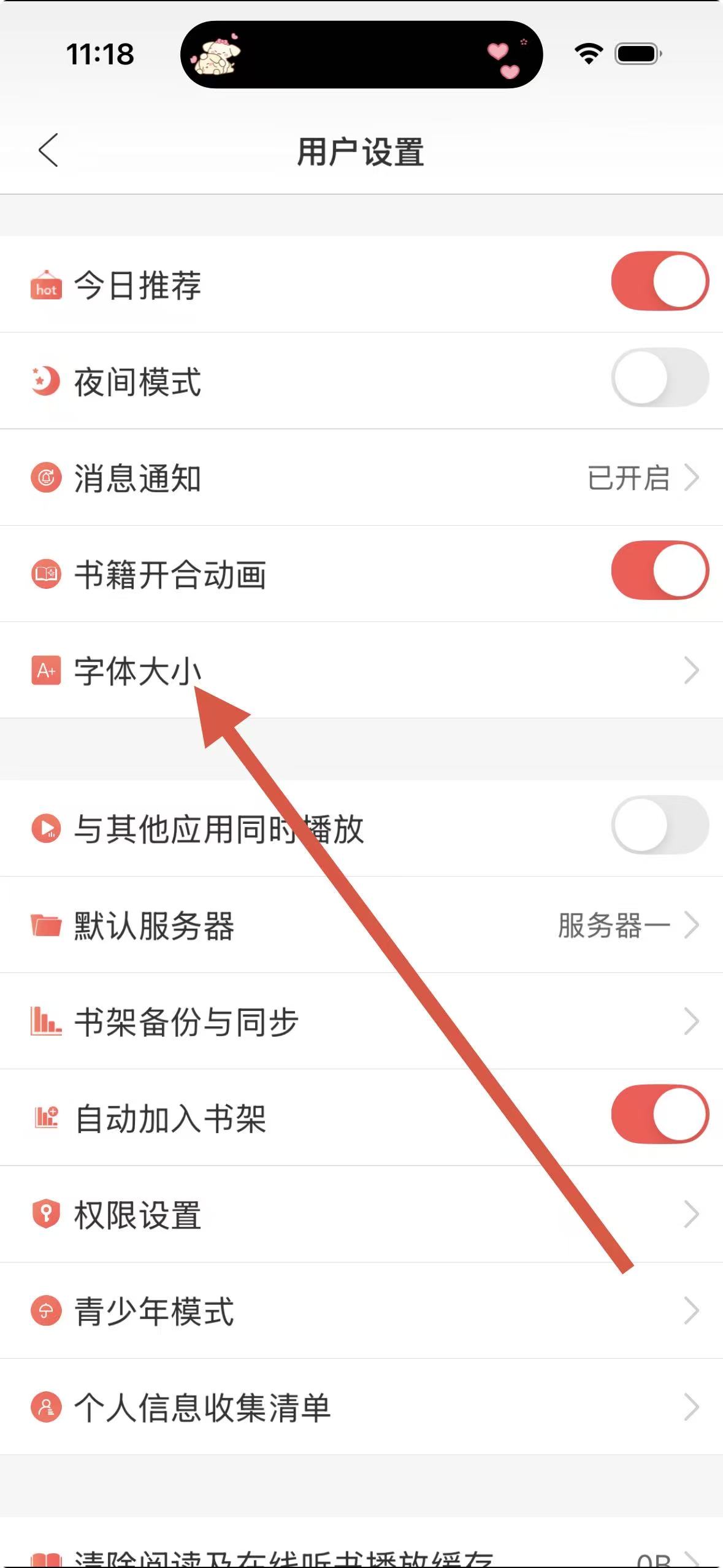
Task: Disable 书籍开合动画 toggle
Action: coord(659,571)
